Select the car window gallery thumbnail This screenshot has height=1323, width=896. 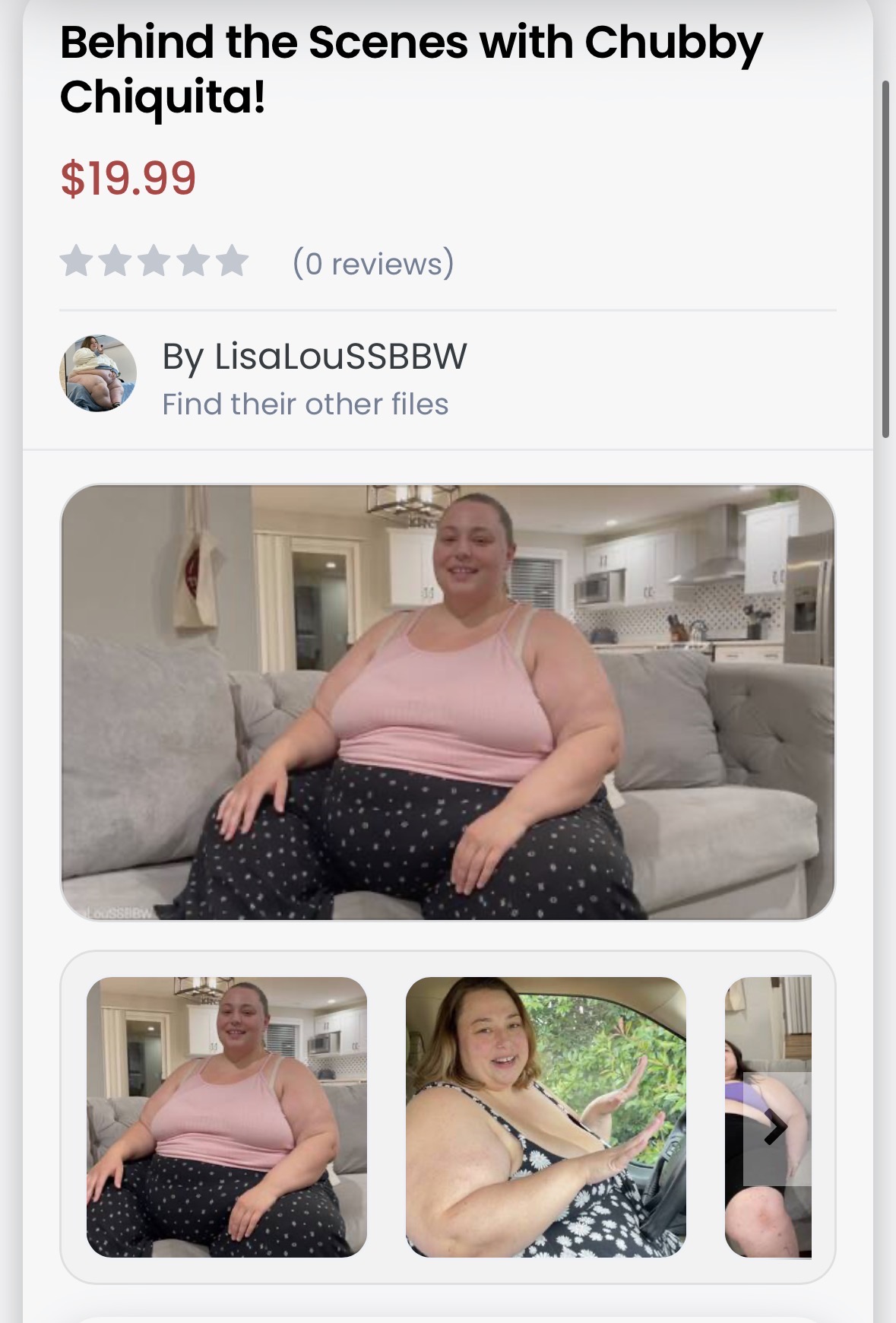tap(546, 1117)
